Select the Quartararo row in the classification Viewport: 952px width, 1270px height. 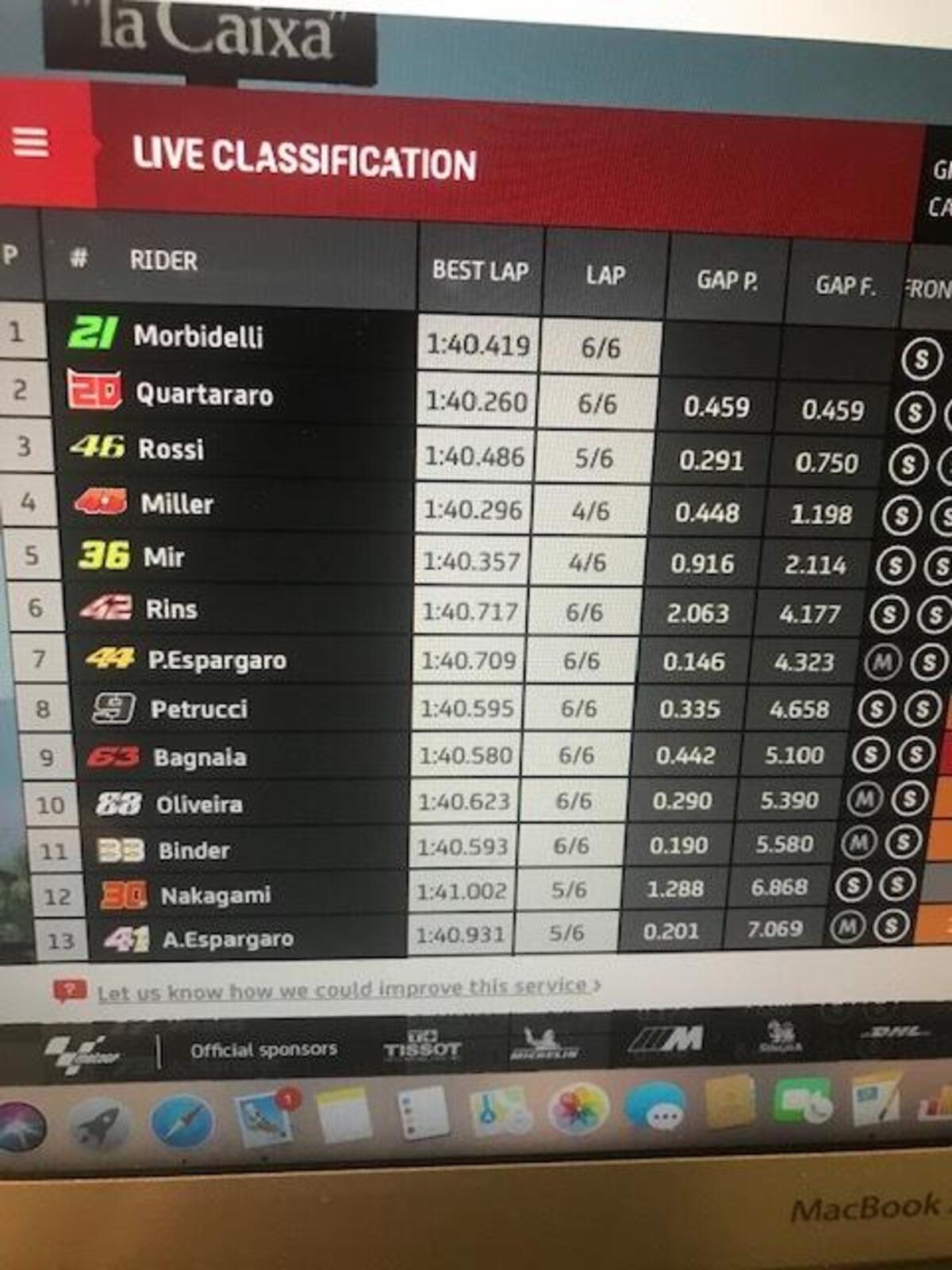click(204, 394)
